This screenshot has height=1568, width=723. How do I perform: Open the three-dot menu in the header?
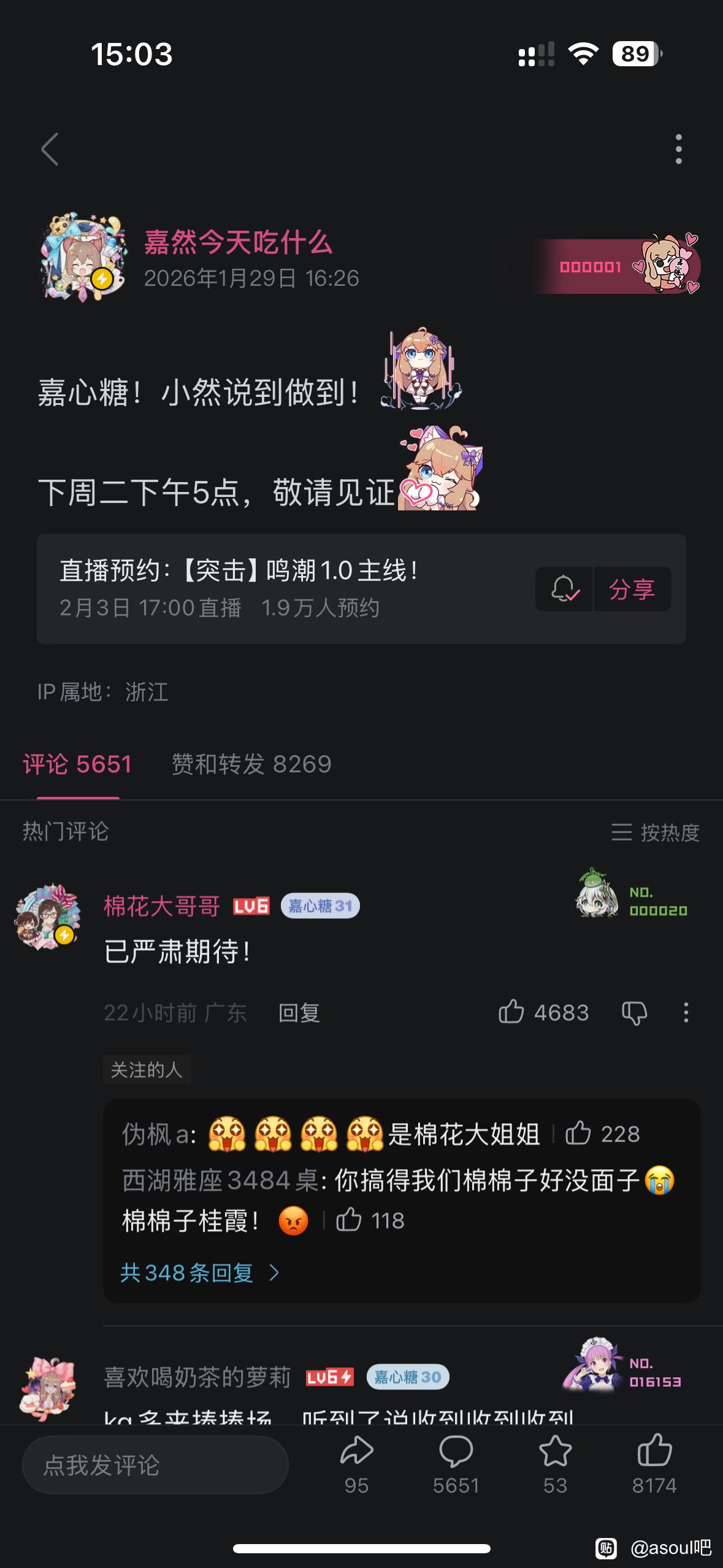(x=678, y=149)
